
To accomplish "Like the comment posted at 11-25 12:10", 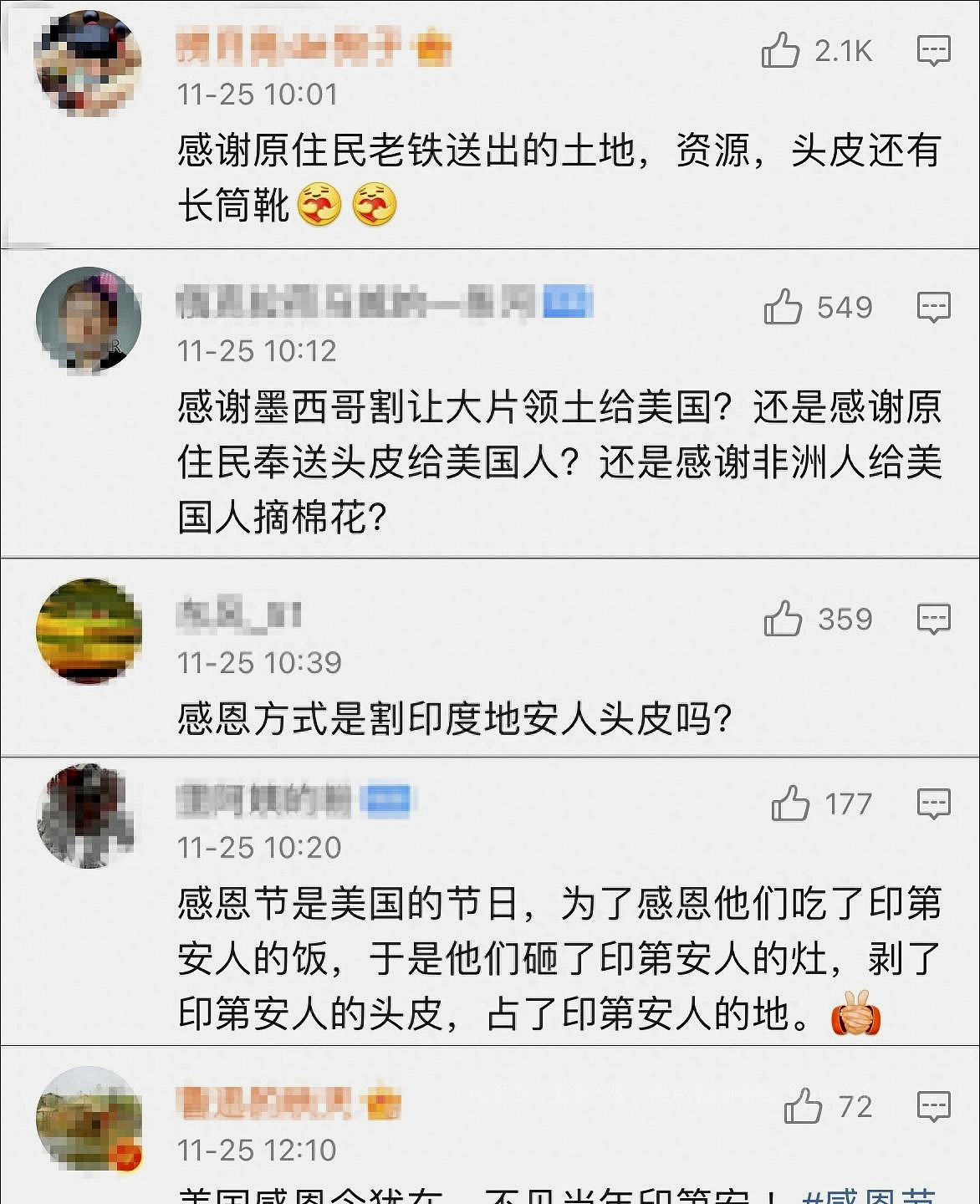I will [803, 1106].
